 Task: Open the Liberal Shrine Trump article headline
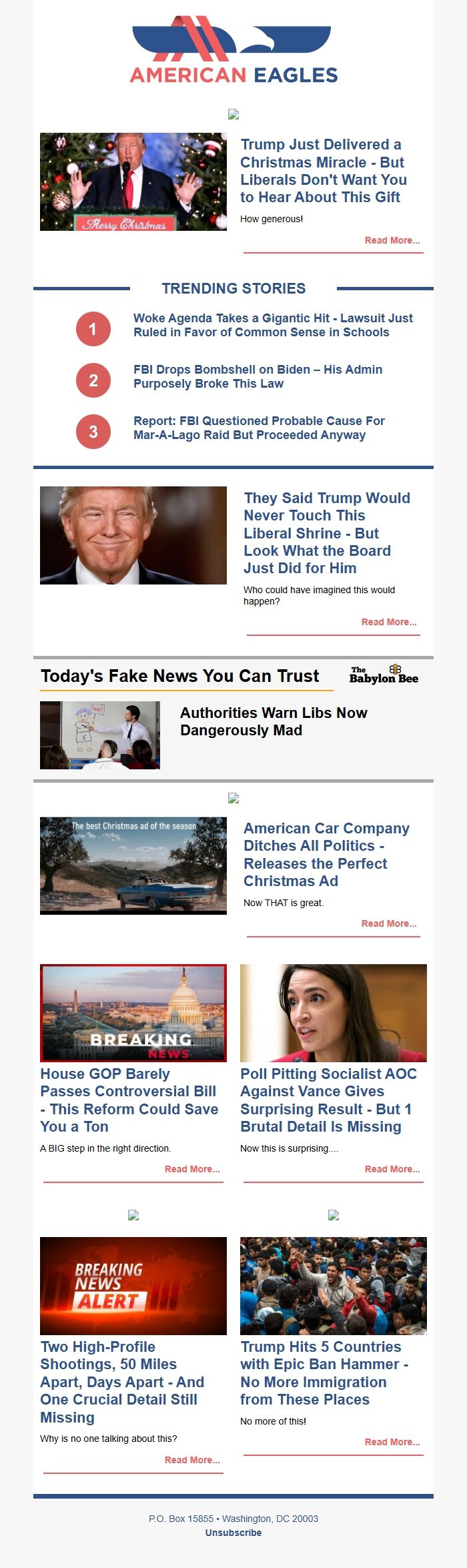coord(326,532)
